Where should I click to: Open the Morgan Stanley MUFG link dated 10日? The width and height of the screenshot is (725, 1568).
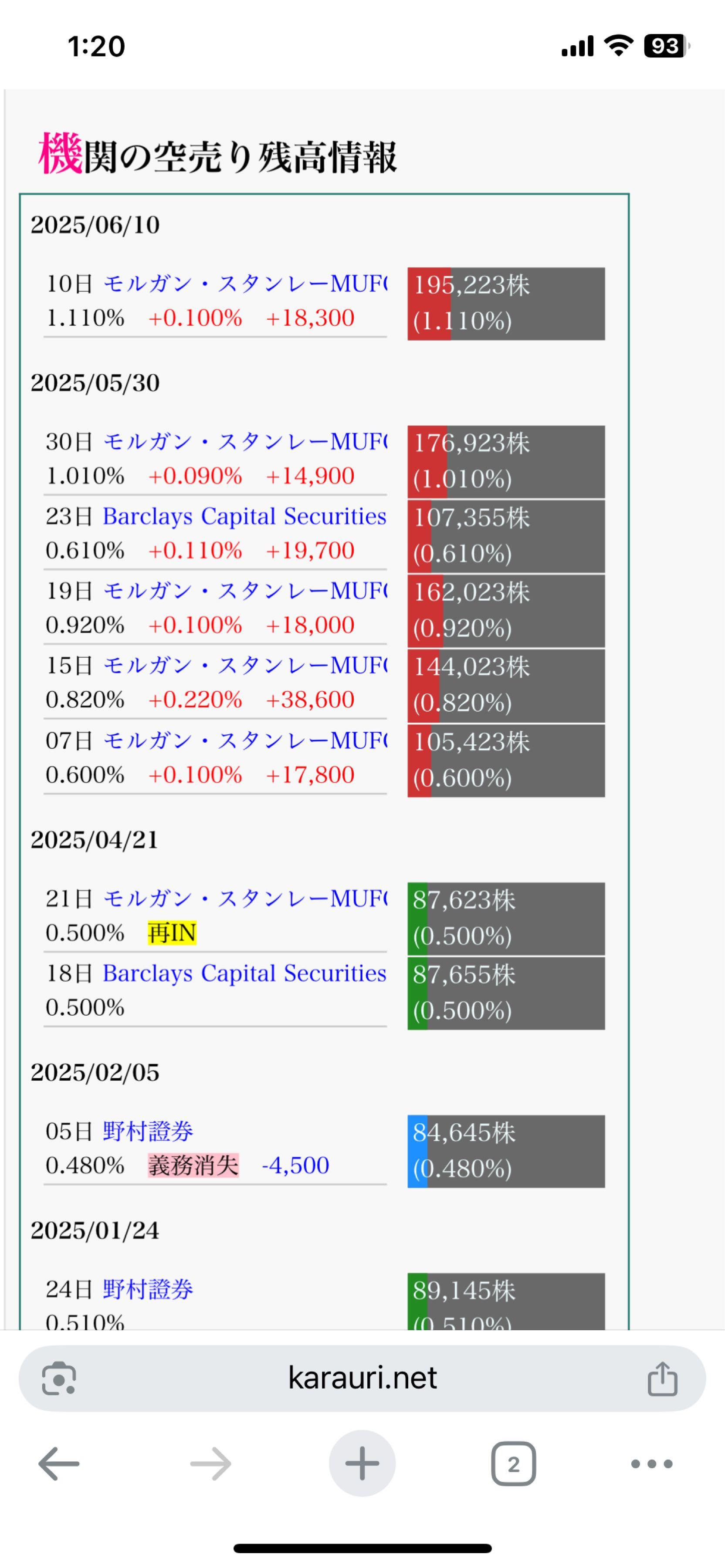245,284
